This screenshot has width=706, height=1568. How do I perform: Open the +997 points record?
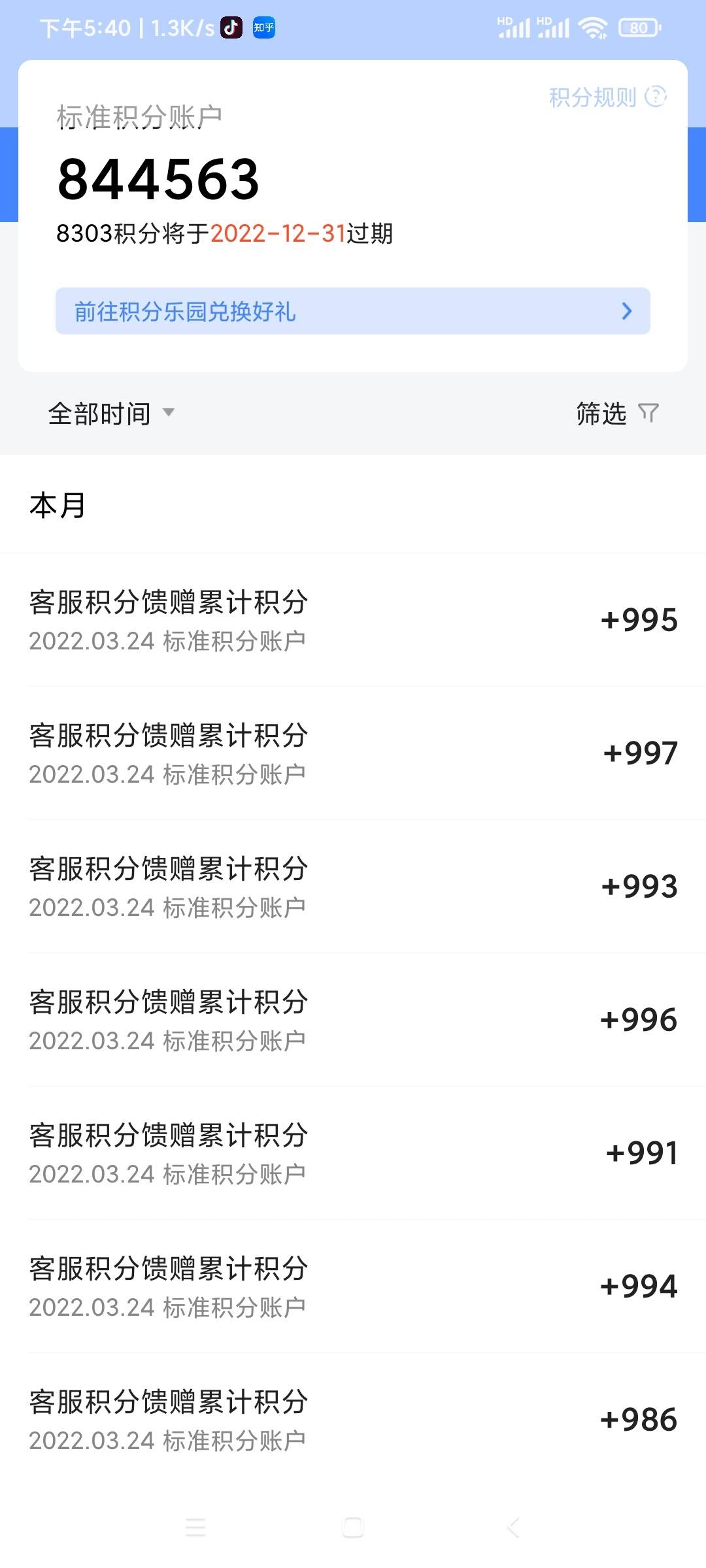tap(353, 753)
